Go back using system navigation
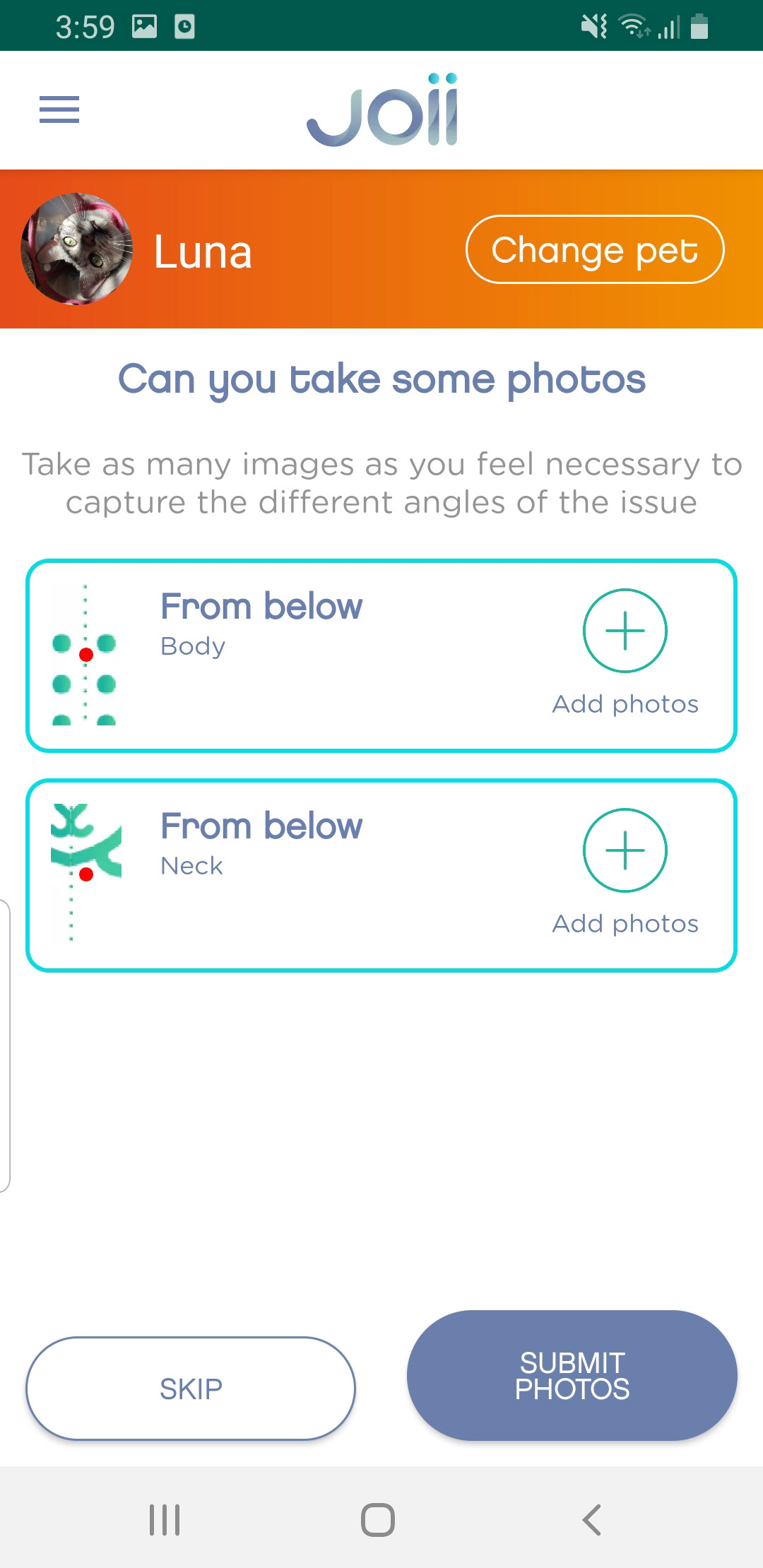This screenshot has height=1568, width=763. 592,1520
